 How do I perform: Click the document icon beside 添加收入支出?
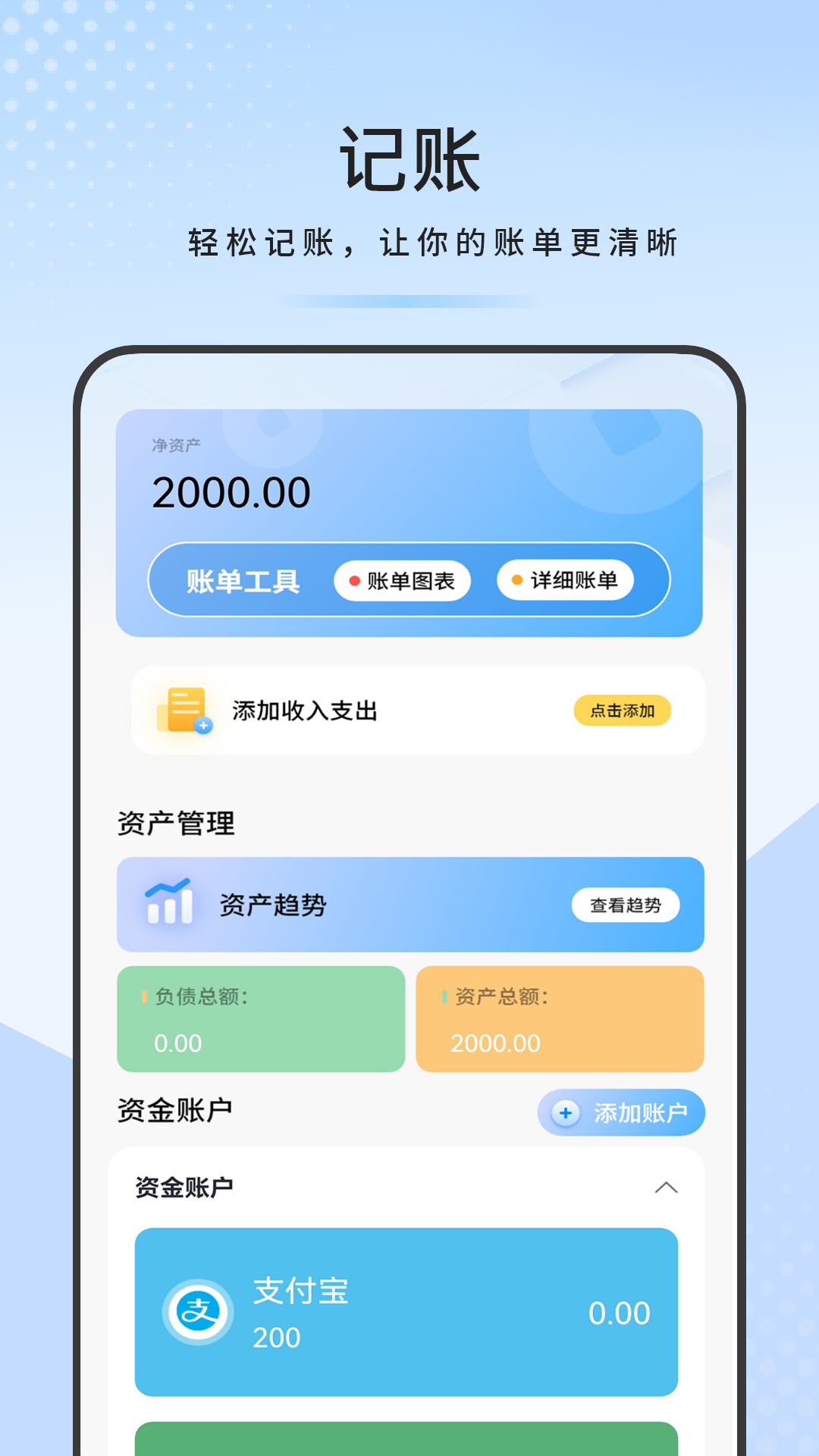coord(184,711)
